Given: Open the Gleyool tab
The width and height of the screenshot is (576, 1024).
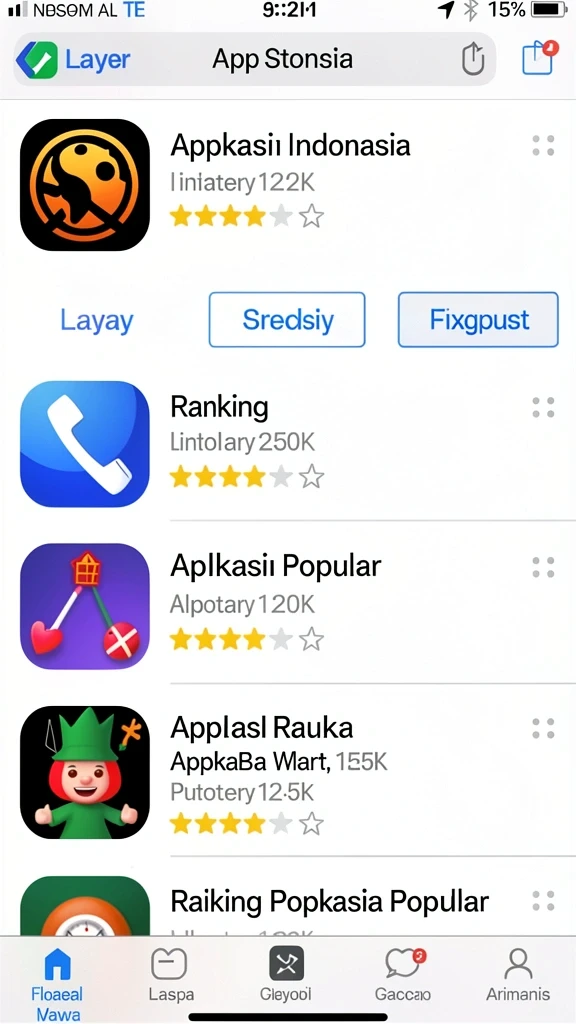Looking at the screenshot, I should (x=286, y=974).
